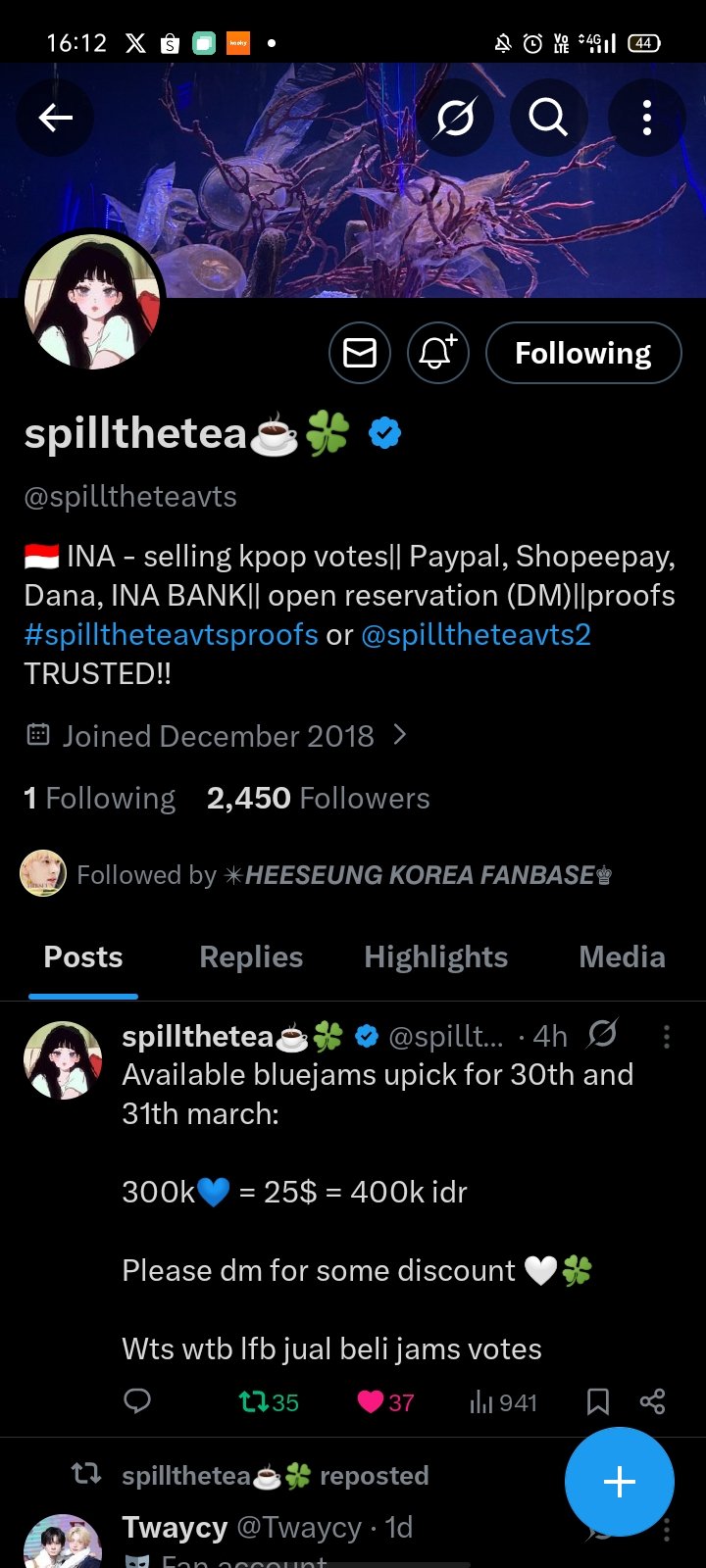Switch to the Replies tab
The height and width of the screenshot is (1568, 706).
pos(251,957)
